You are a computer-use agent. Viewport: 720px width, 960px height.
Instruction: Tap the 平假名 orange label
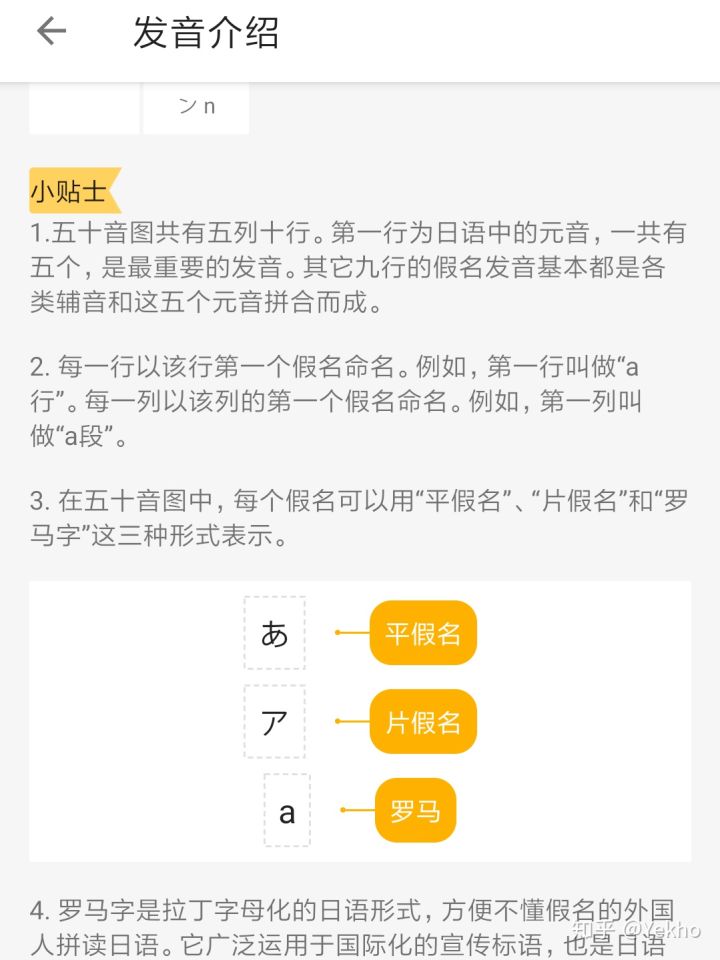(422, 633)
